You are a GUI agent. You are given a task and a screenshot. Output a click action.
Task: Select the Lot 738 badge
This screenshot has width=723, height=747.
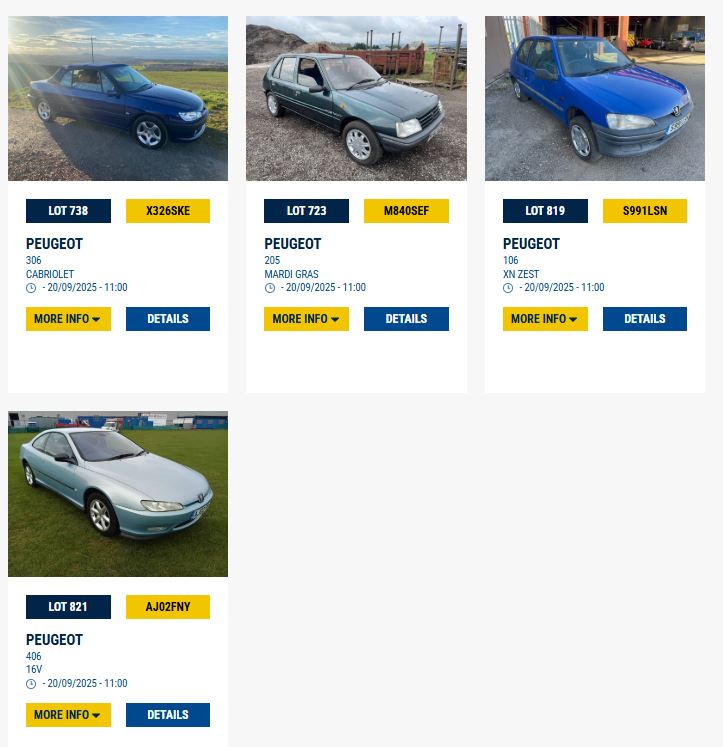pos(68,211)
